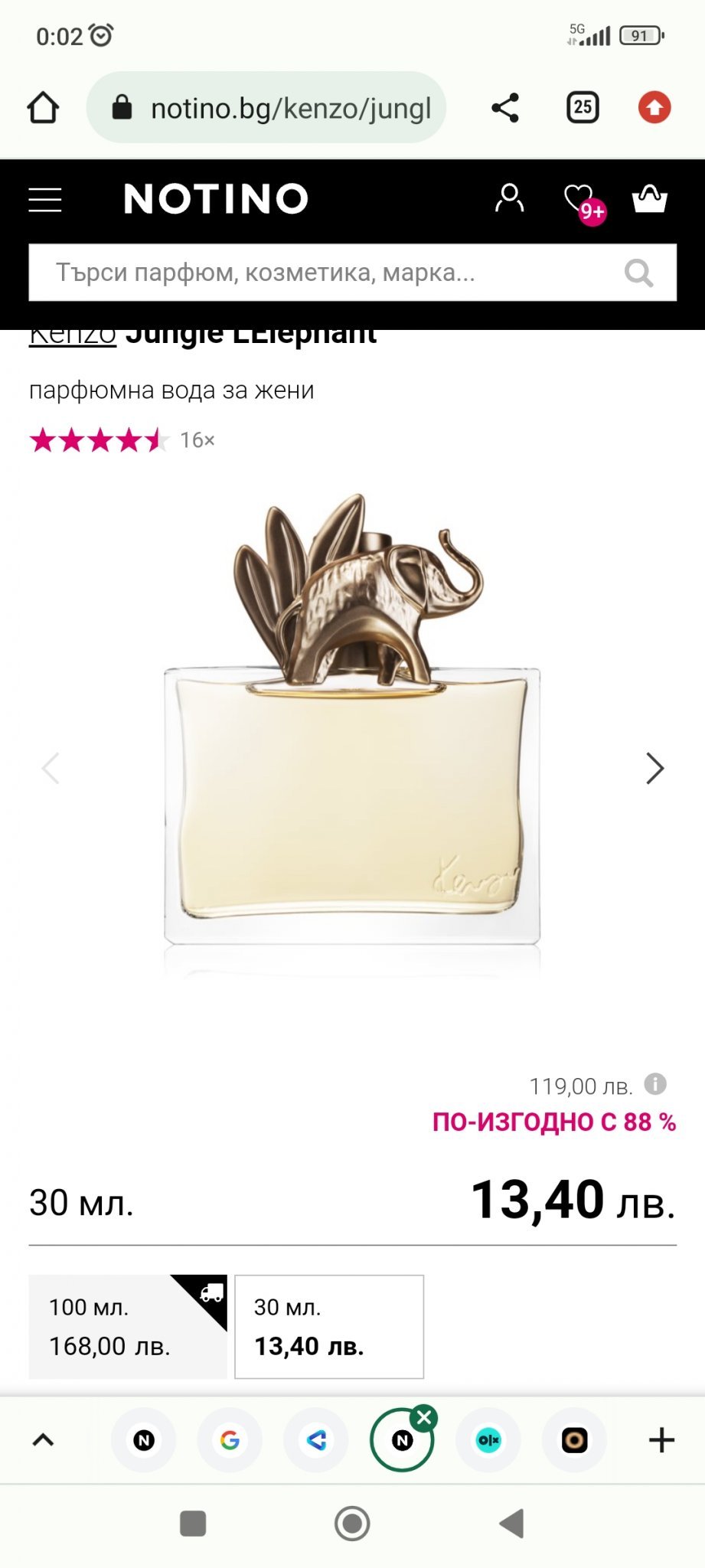705x1568 pixels.
Task: Select the 30 мл. size option
Action: point(329,1327)
